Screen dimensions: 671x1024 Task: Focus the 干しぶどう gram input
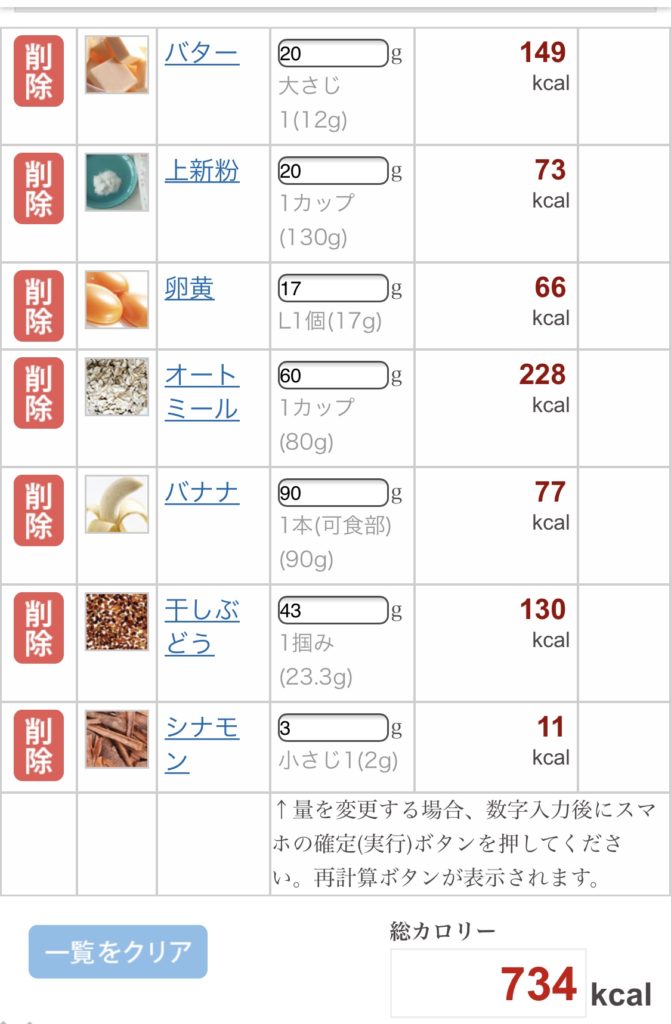(x=332, y=610)
